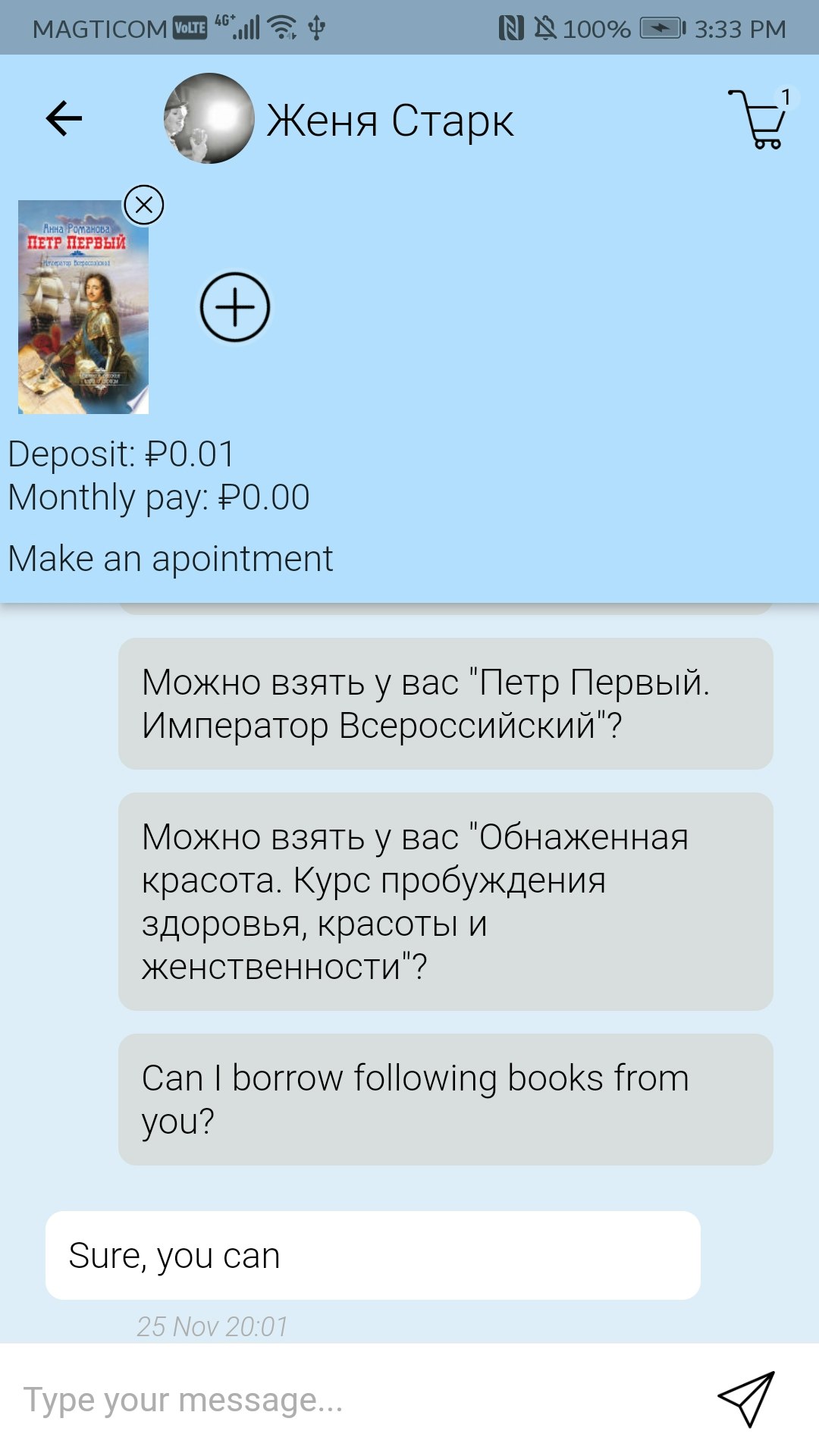The width and height of the screenshot is (819, 1456).
Task: Tap Make an apointment
Action: [x=171, y=559]
